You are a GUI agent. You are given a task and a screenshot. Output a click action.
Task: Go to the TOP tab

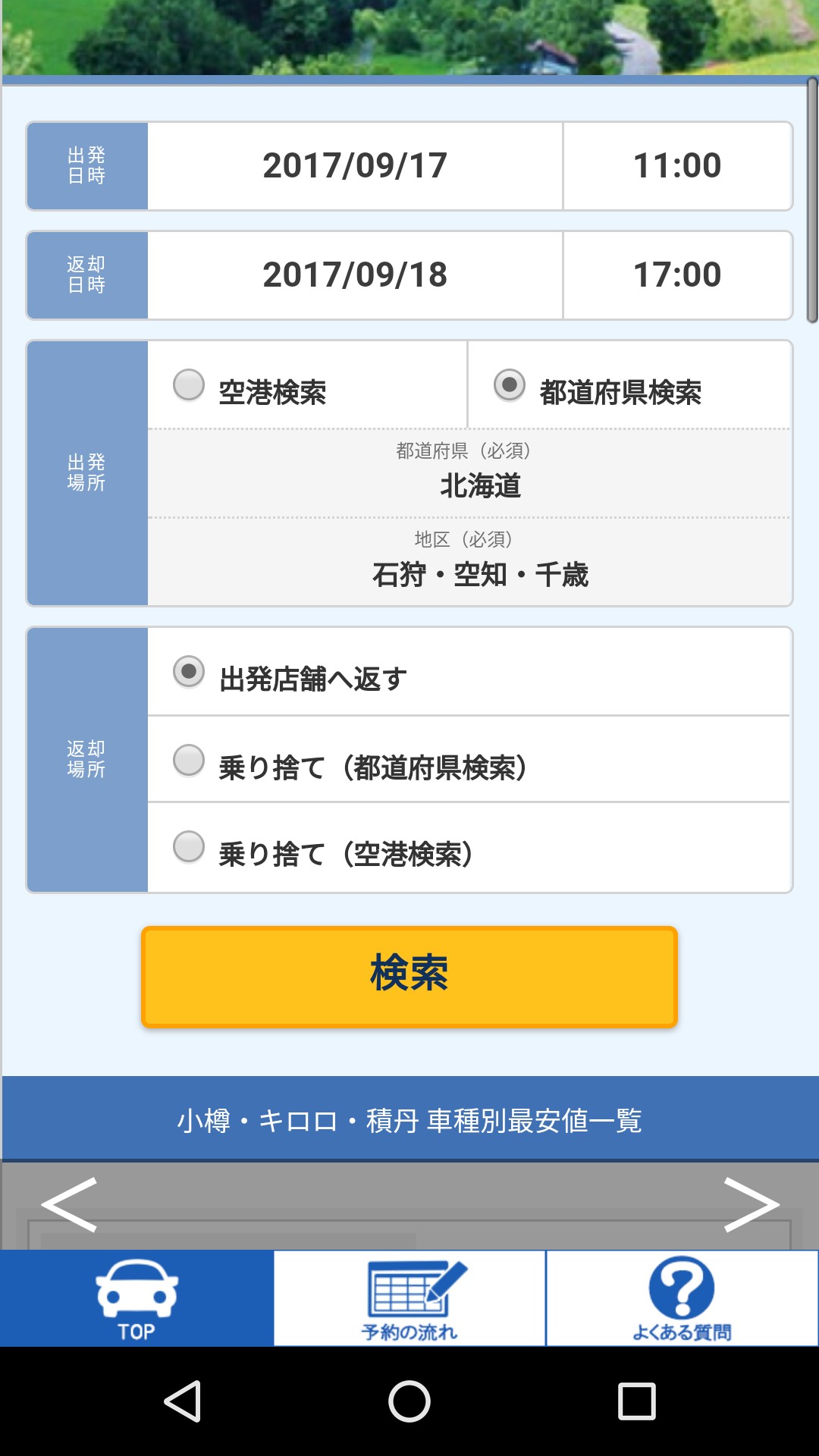[x=136, y=1298]
